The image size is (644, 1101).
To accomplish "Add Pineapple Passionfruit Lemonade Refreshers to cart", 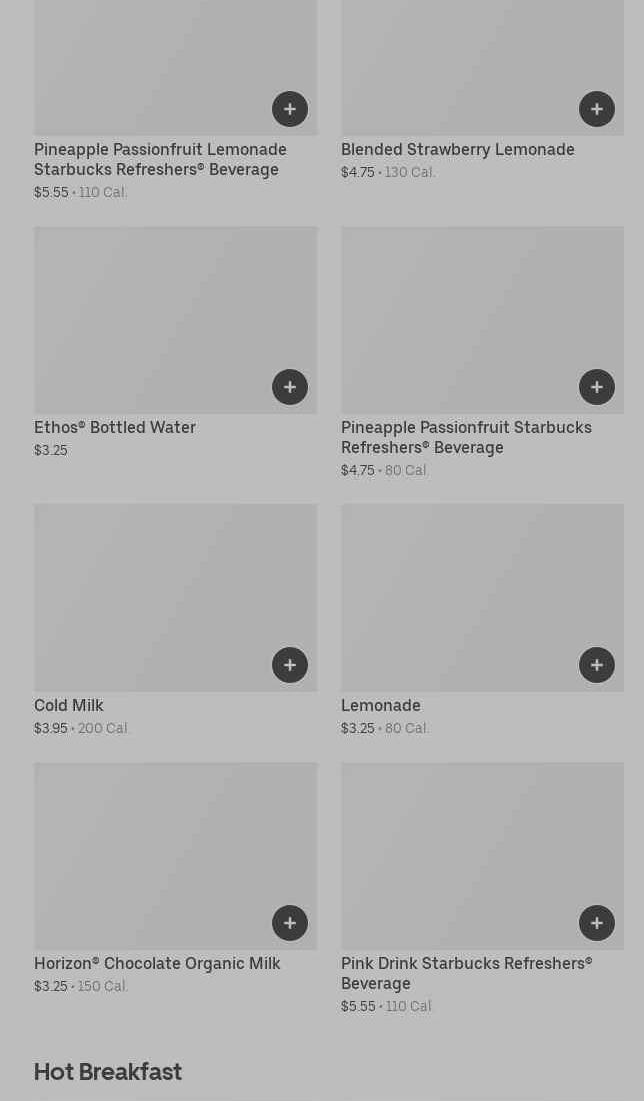I will (x=290, y=109).
